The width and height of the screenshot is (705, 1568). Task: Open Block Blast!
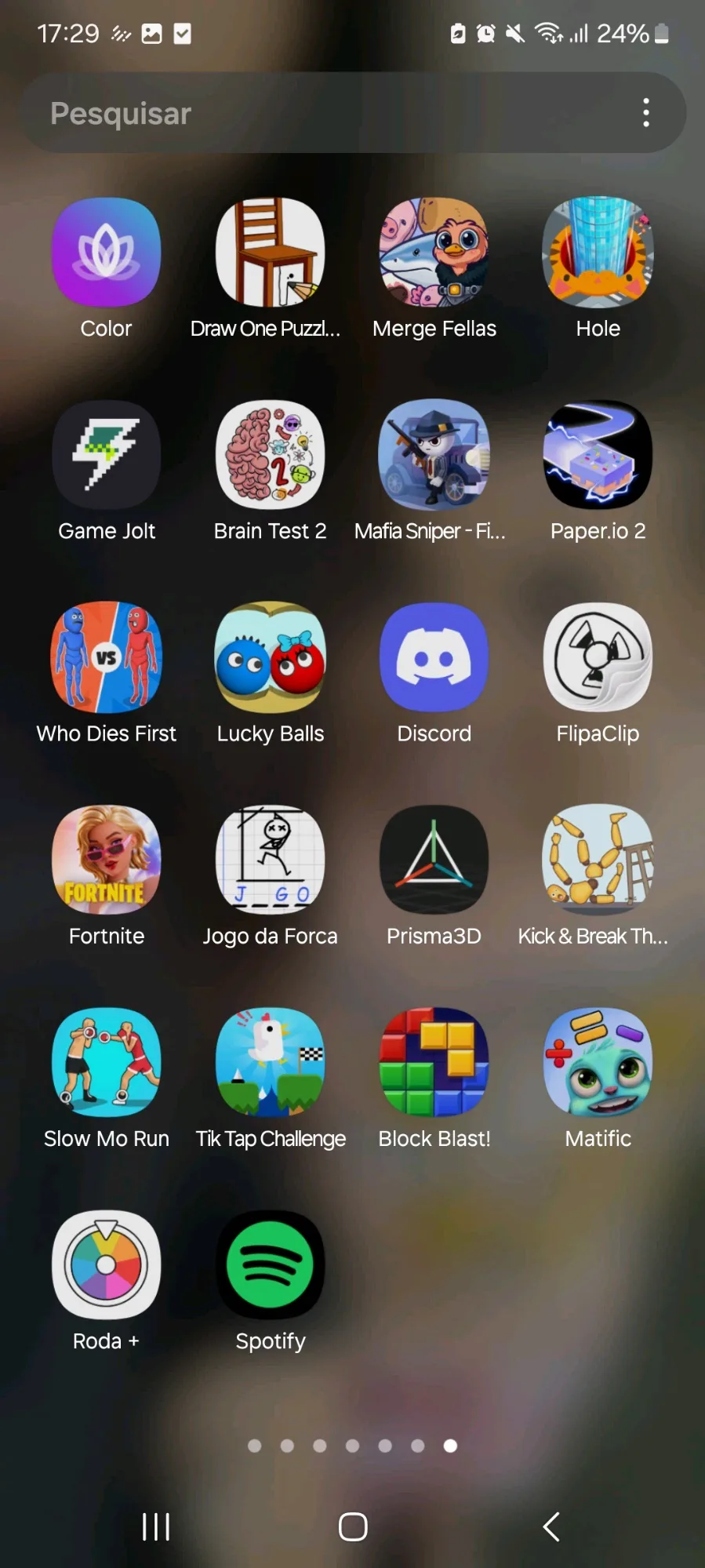[x=434, y=1062]
